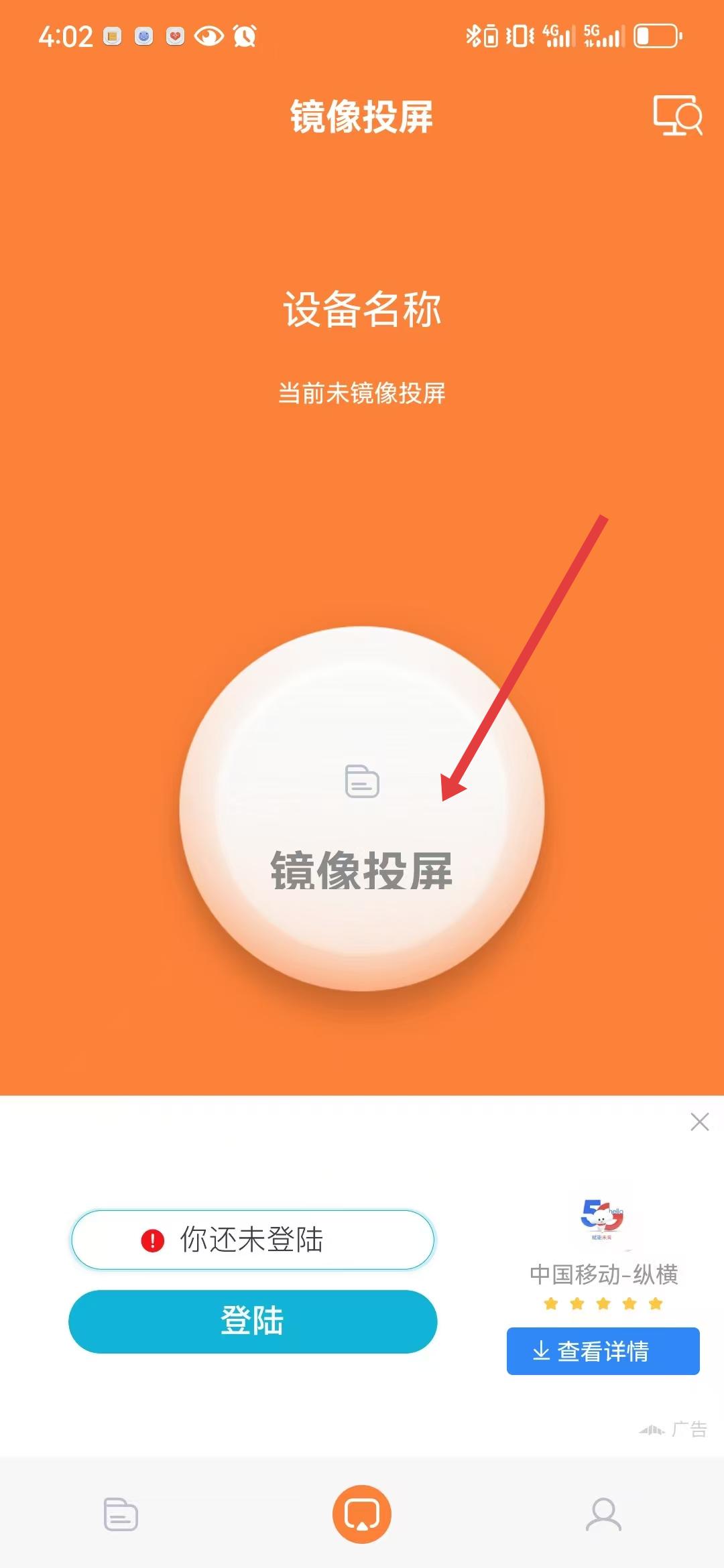Image resolution: width=724 pixels, height=1568 pixels.
Task: Tap 查看详情 in the ad
Action: [x=603, y=1351]
